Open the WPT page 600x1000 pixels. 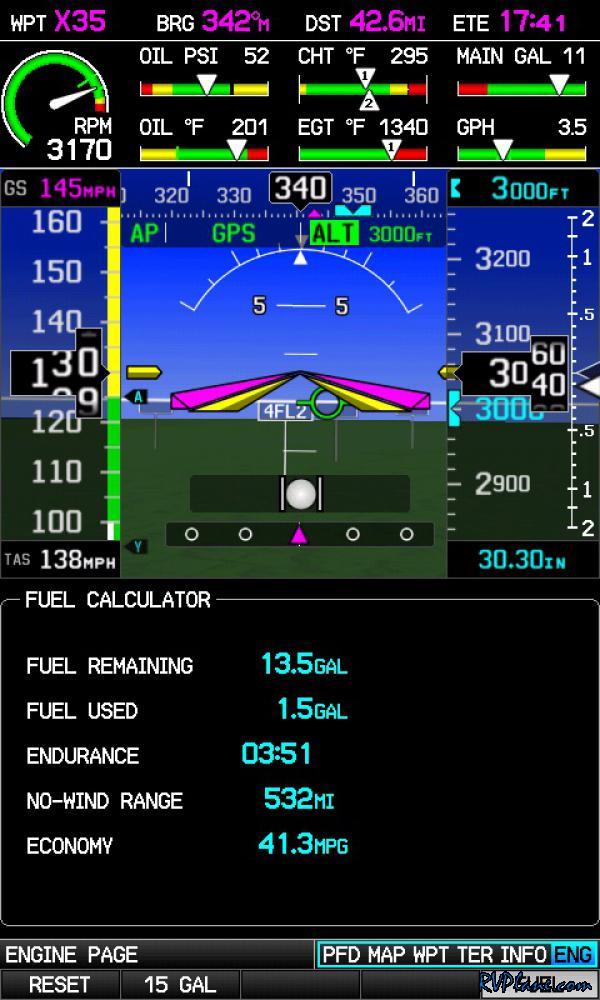[432, 954]
